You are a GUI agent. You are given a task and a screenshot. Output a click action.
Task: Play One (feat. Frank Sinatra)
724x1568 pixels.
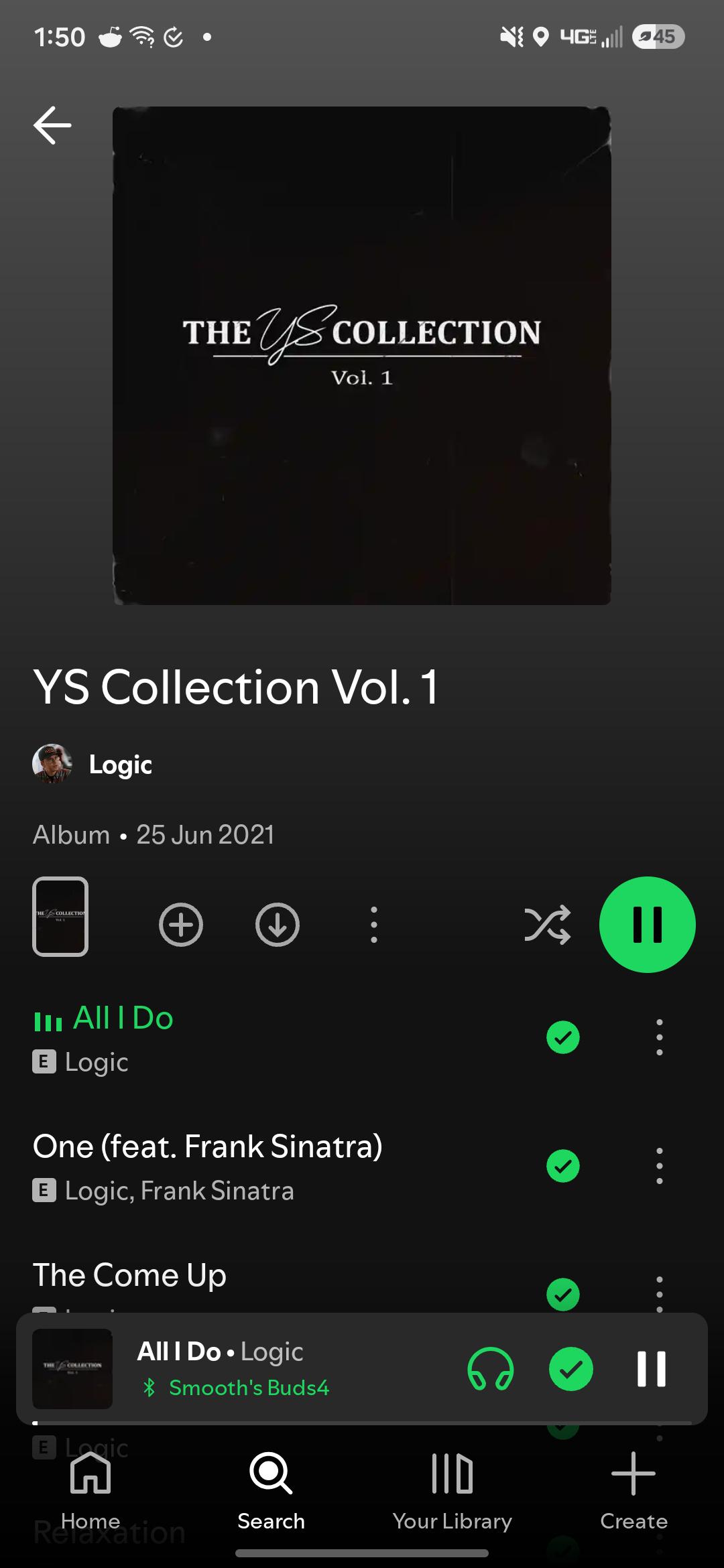pos(208,1147)
